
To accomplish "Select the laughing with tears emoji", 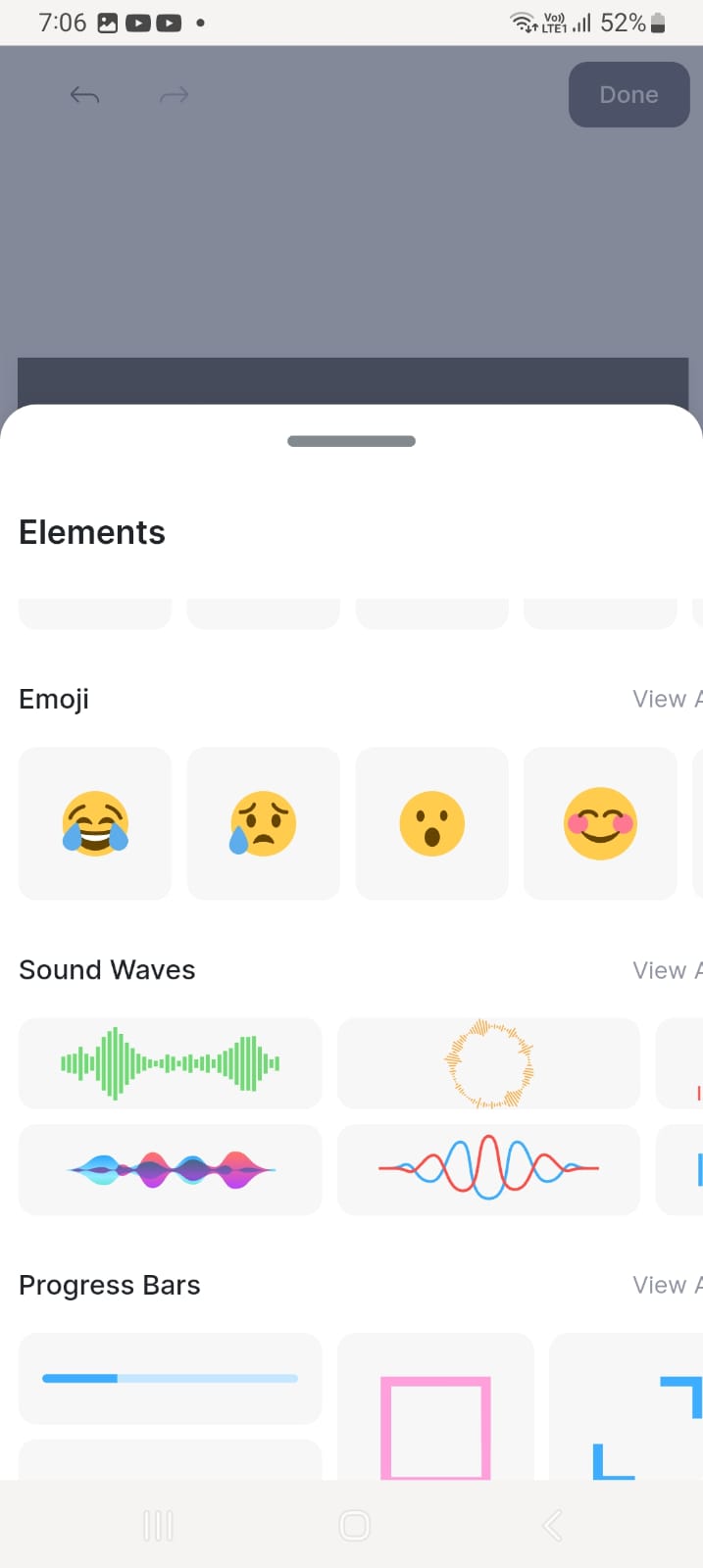I will click(95, 823).
